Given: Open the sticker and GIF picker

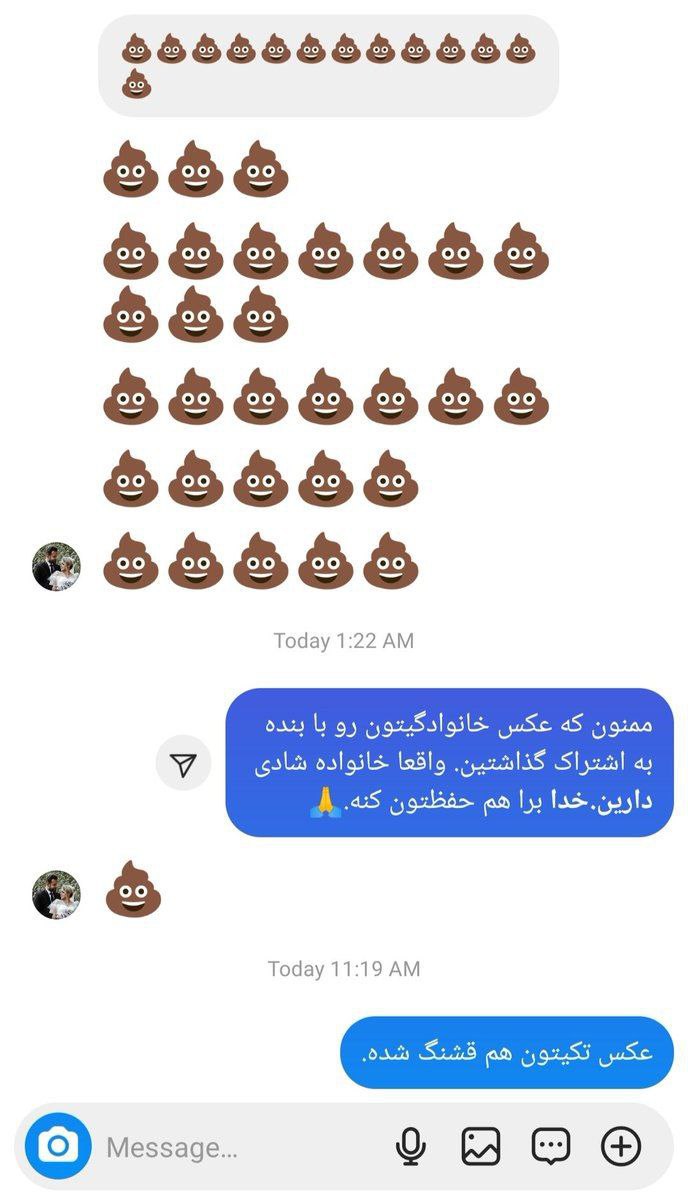Looking at the screenshot, I should (x=550, y=1146).
